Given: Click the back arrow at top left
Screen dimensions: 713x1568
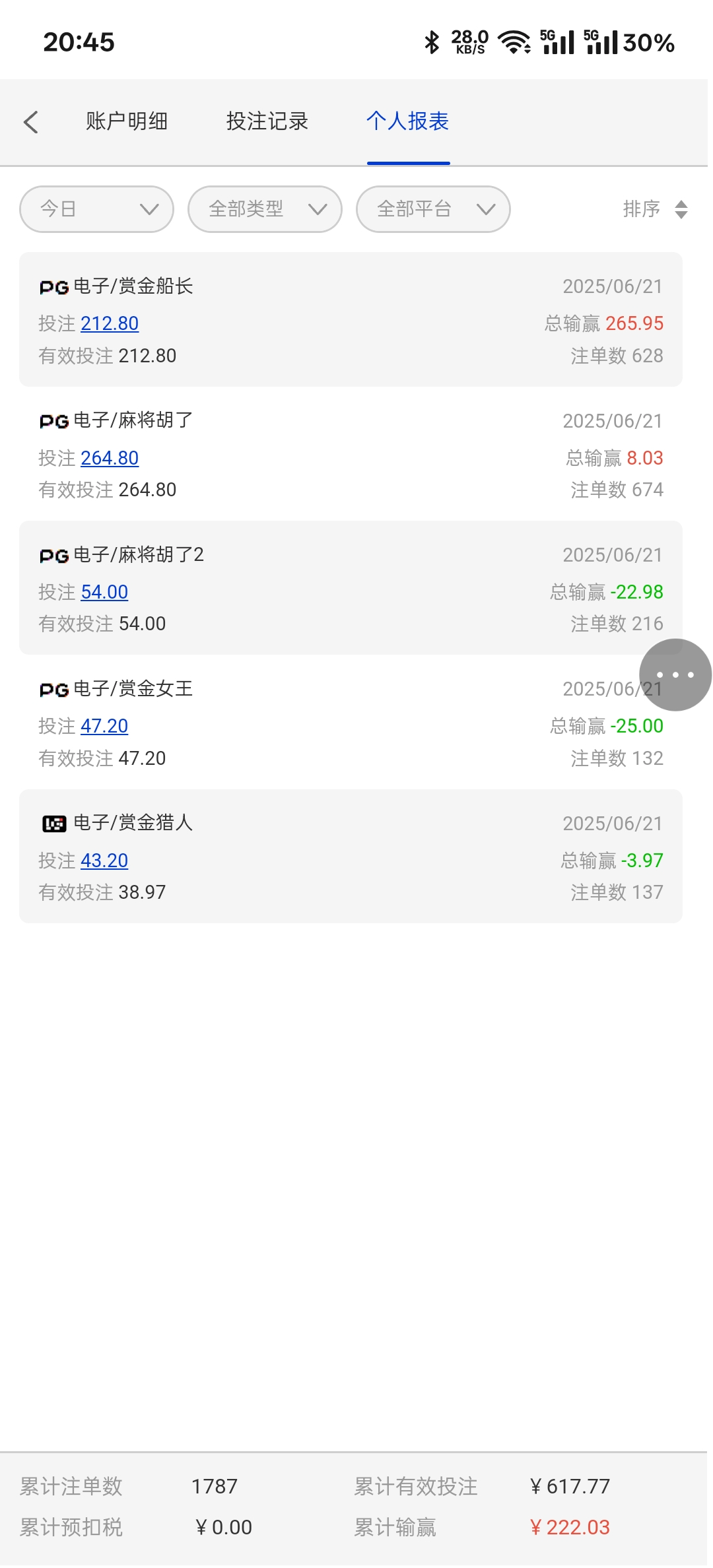Looking at the screenshot, I should click(x=32, y=122).
